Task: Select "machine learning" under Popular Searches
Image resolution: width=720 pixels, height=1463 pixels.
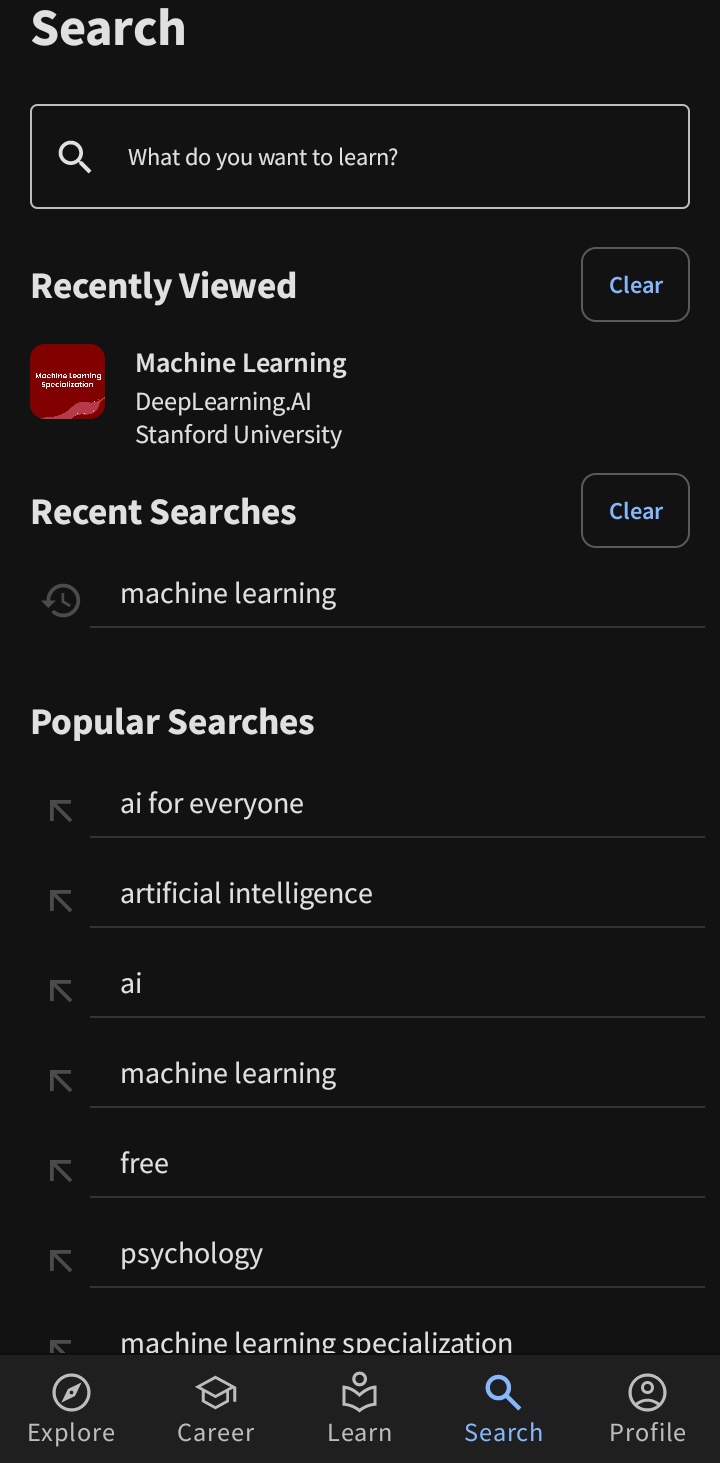Action: pyautogui.click(x=360, y=1074)
